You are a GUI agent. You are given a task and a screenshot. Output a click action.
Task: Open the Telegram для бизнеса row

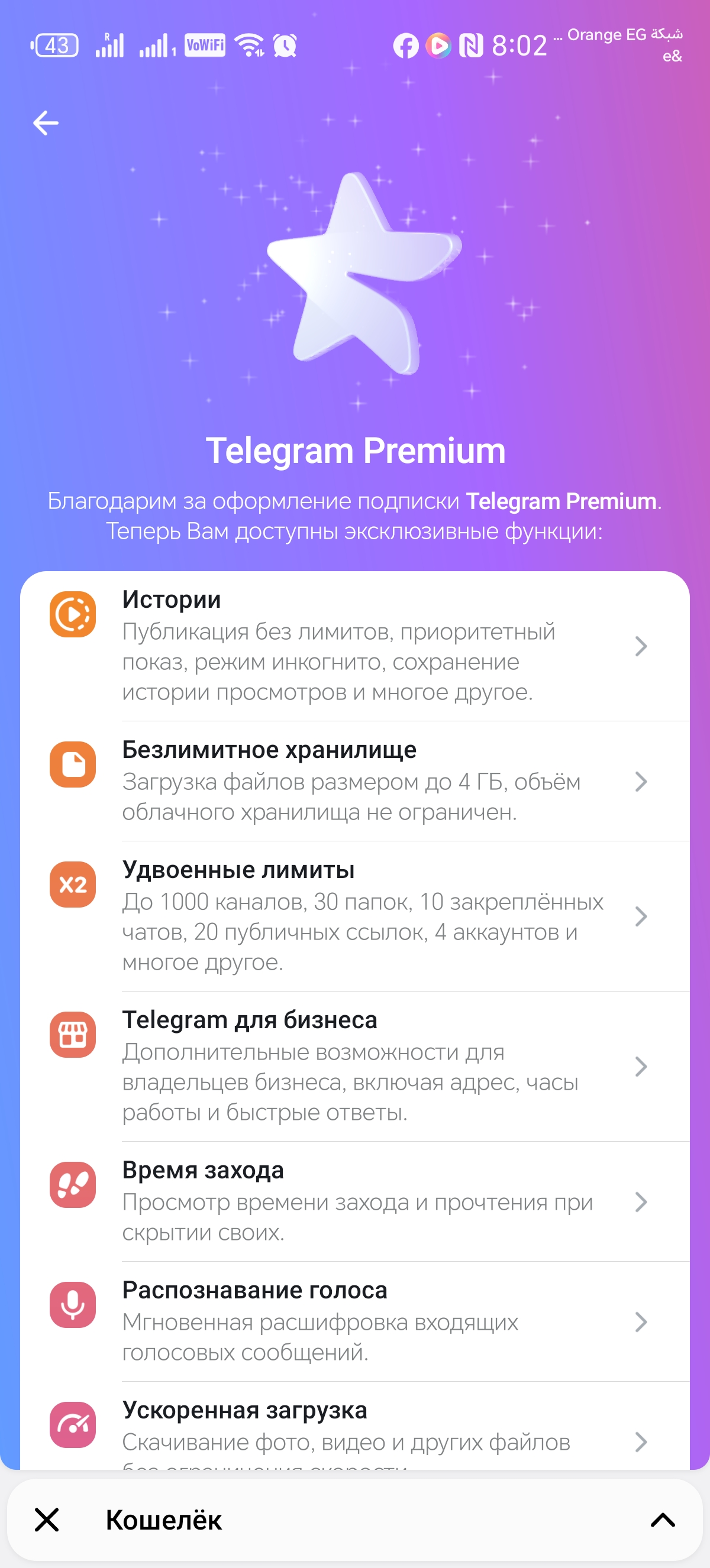pyautogui.click(x=355, y=1067)
